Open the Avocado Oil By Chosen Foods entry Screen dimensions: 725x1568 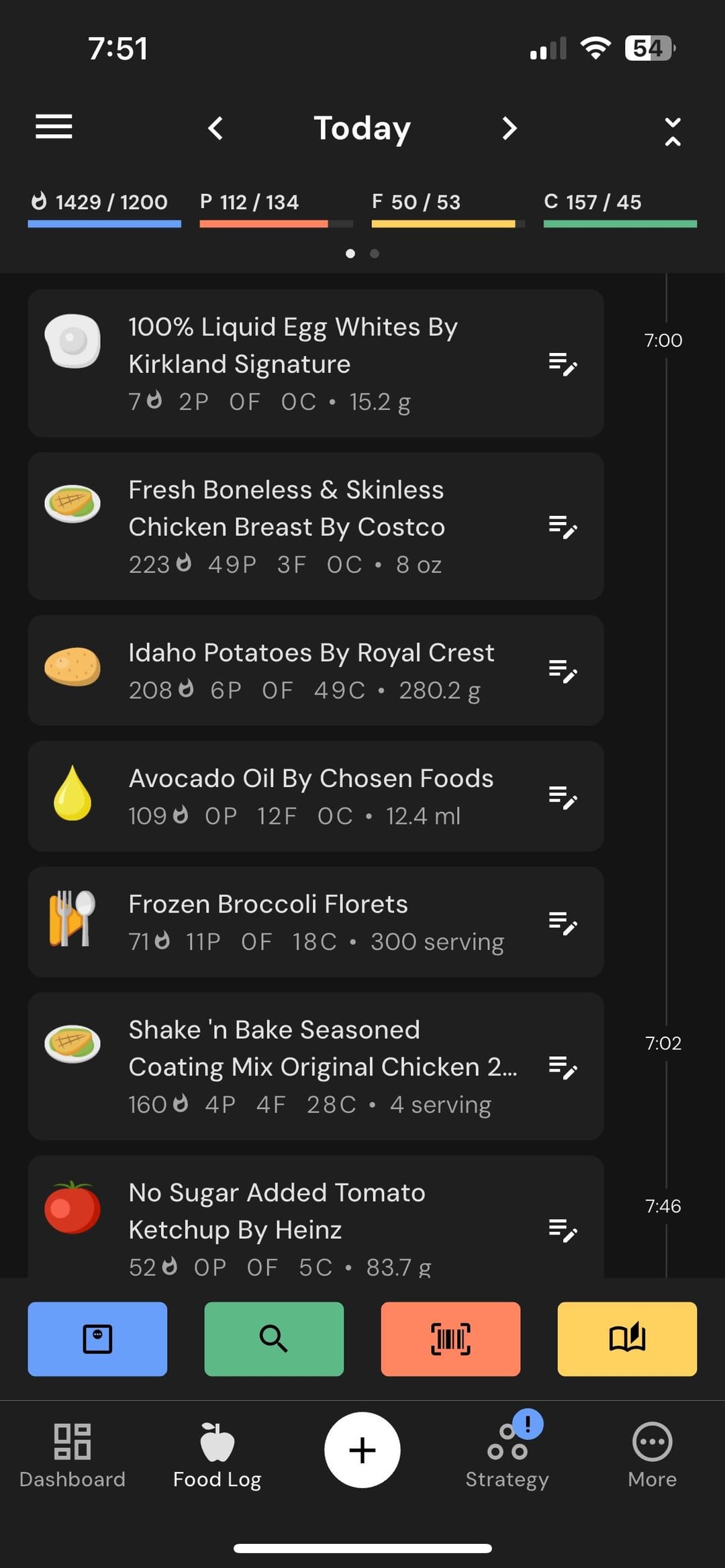(x=316, y=796)
